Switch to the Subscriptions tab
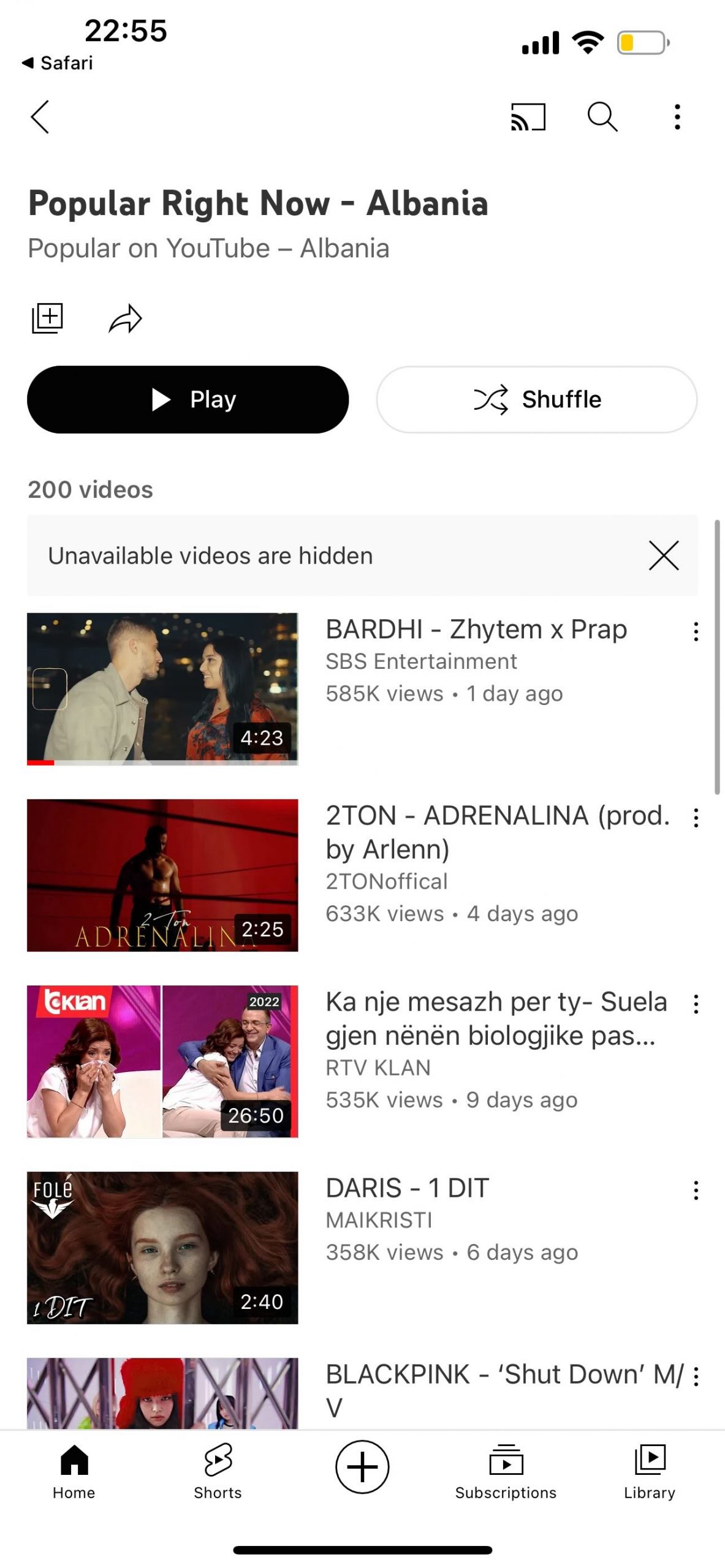Image resolution: width=725 pixels, height=1568 pixels. (506, 1470)
